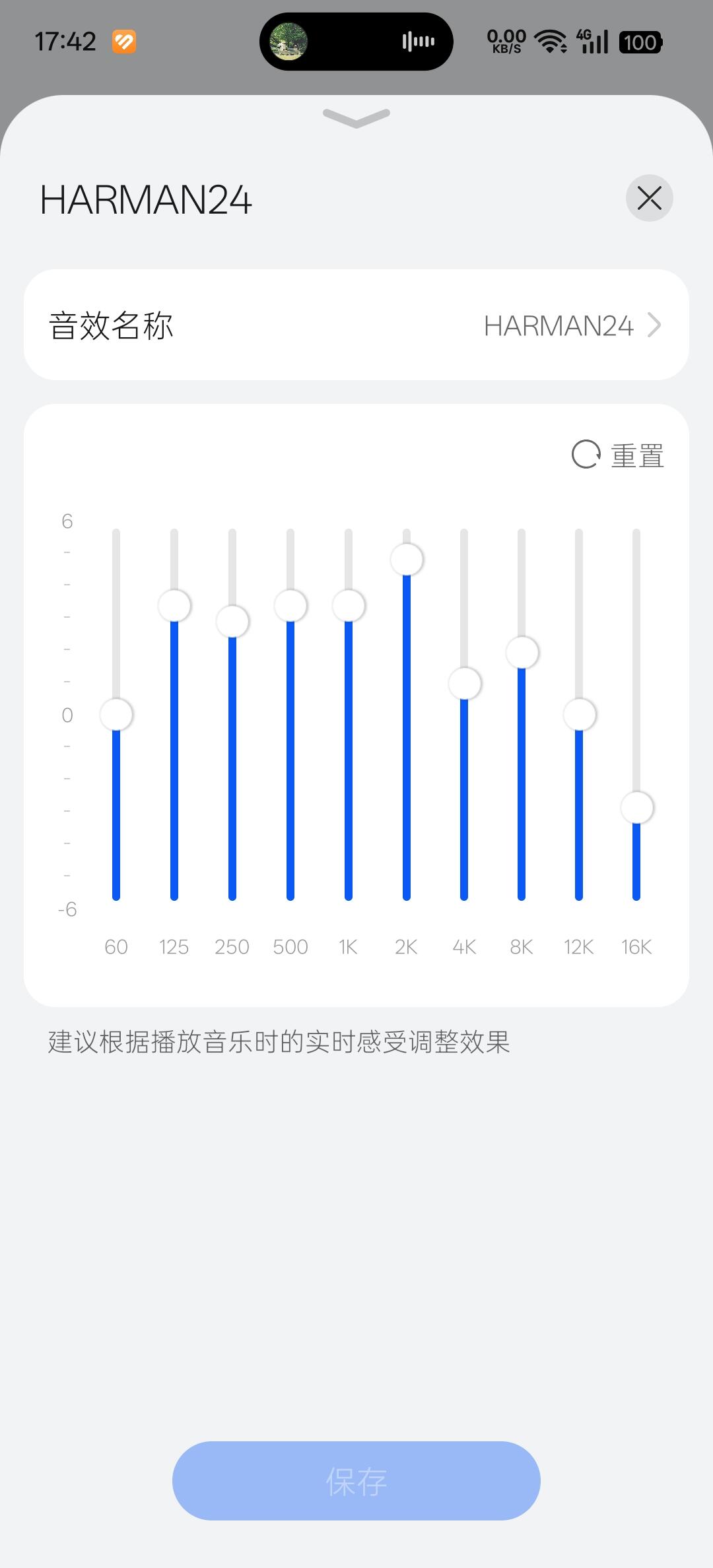Viewport: 713px width, 1568px height.
Task: Tap 保存 to save the sound effect
Action: pyautogui.click(x=356, y=1481)
